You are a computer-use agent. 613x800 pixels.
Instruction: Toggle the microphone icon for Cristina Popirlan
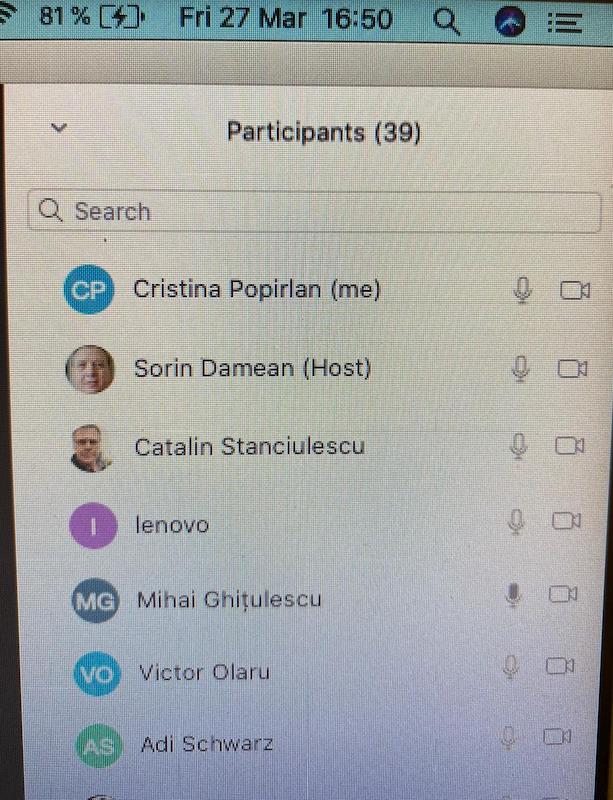[x=521, y=290]
